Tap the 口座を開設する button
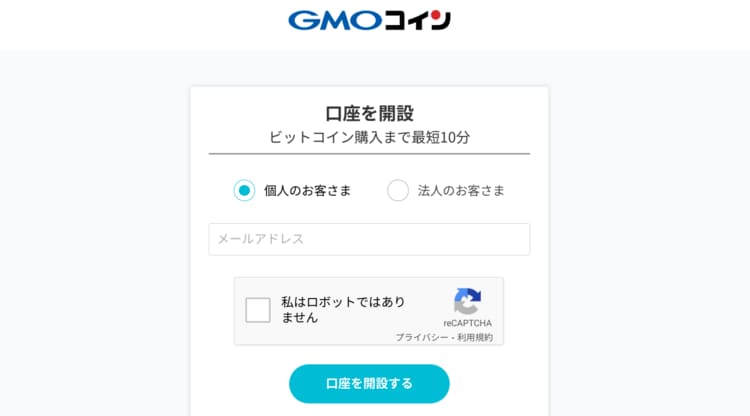 [x=369, y=383]
